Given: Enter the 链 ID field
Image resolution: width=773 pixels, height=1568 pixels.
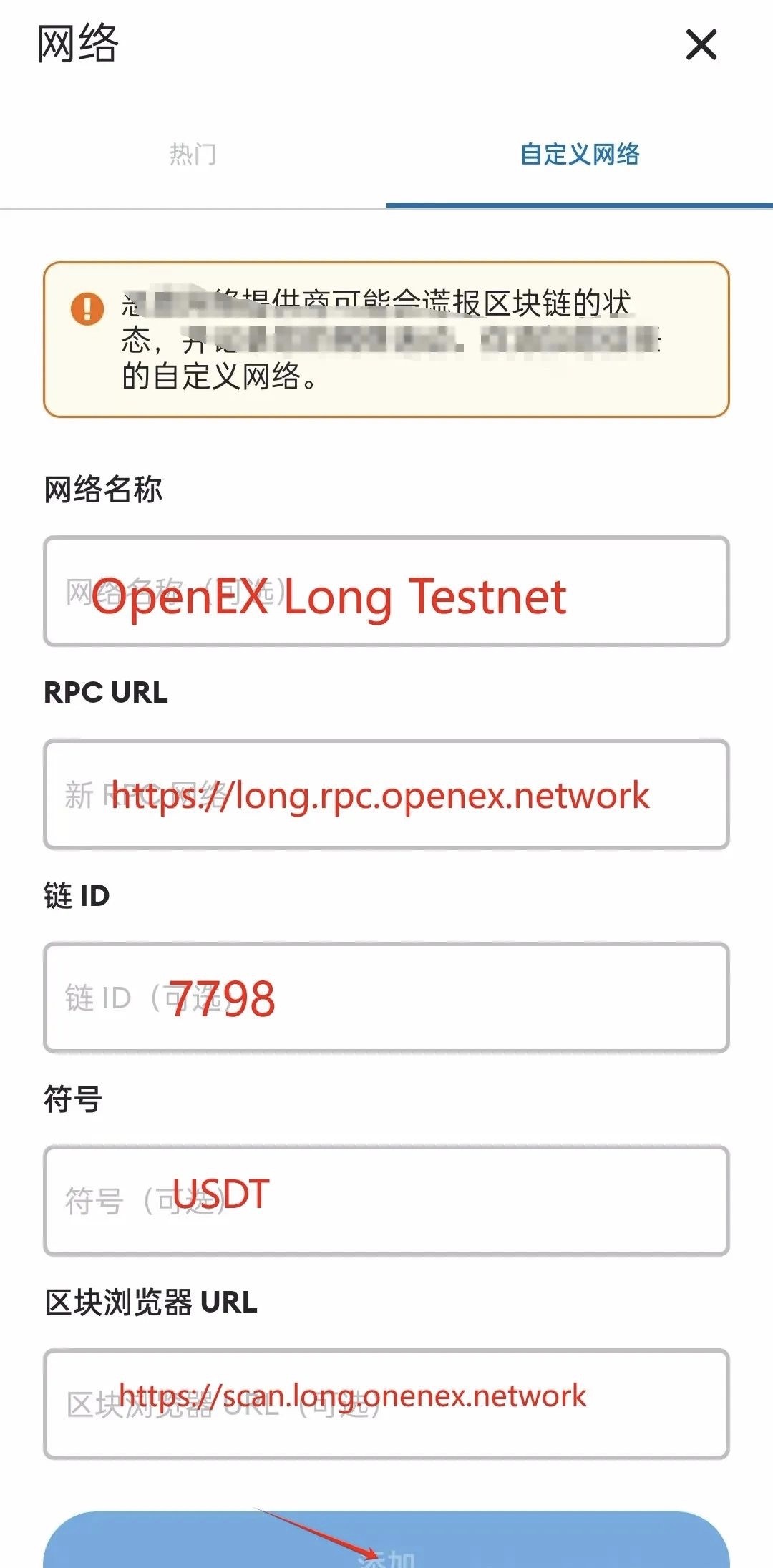Looking at the screenshot, I should 386,998.
